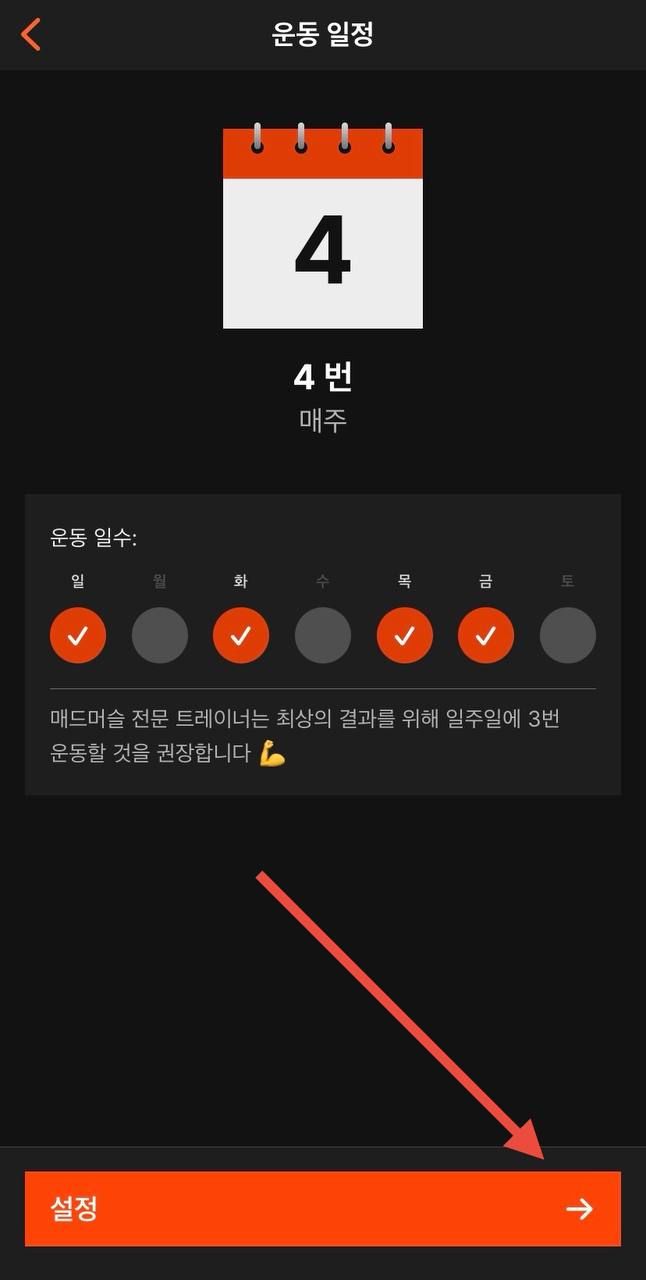
Task: Go back from the 운동 일정 screen
Action: coord(31,34)
